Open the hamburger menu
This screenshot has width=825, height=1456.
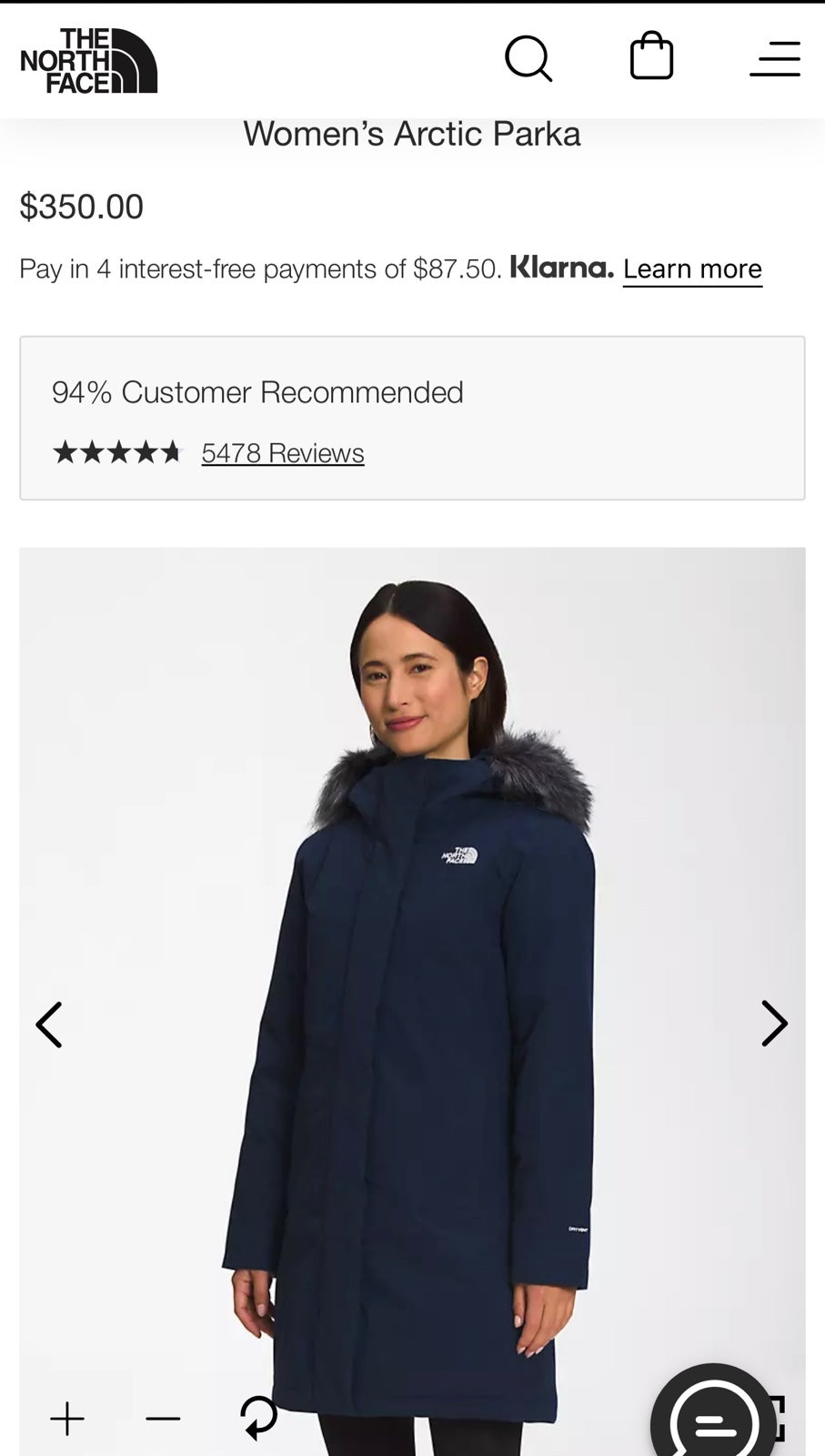coord(775,59)
